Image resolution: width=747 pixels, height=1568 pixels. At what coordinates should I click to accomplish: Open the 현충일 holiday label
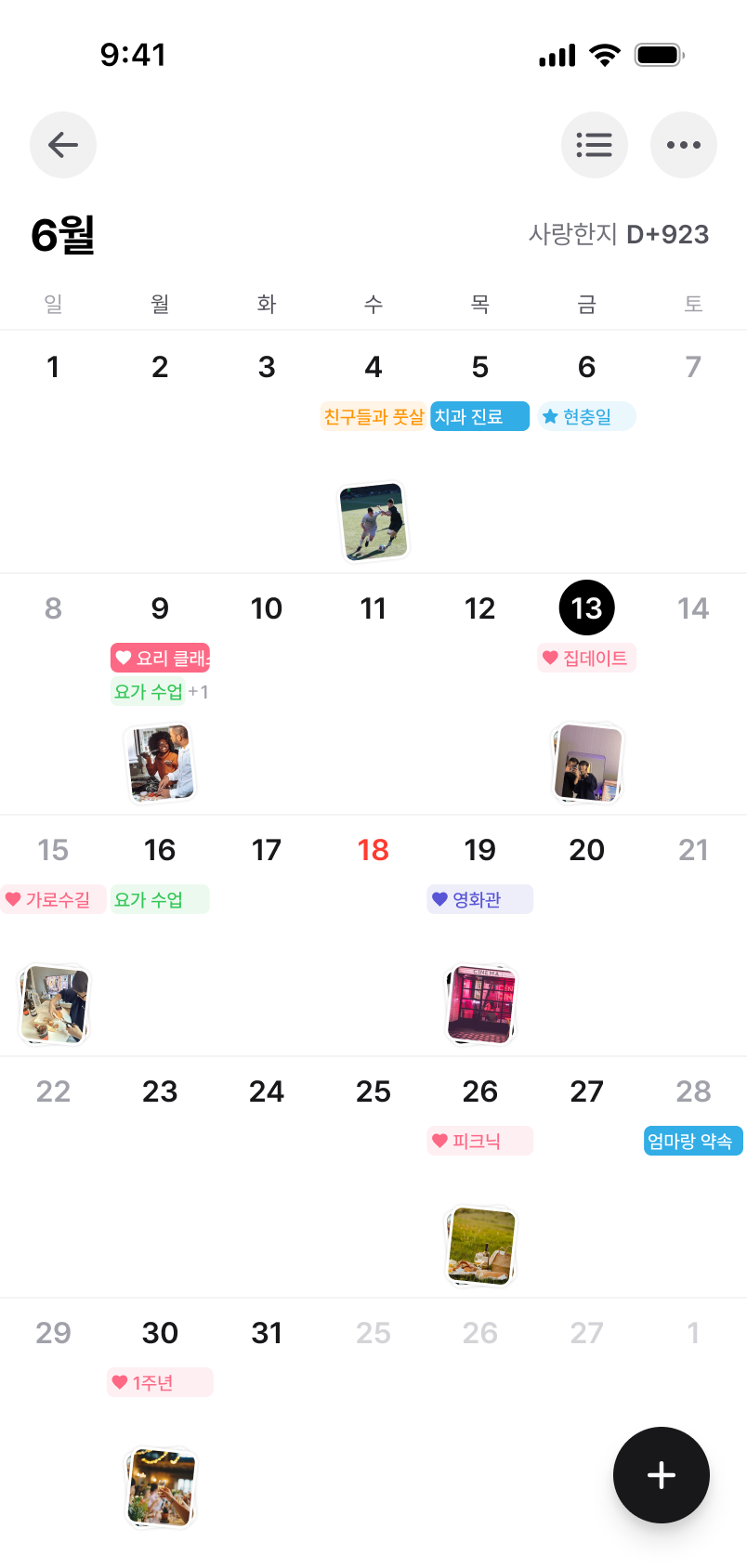point(586,417)
